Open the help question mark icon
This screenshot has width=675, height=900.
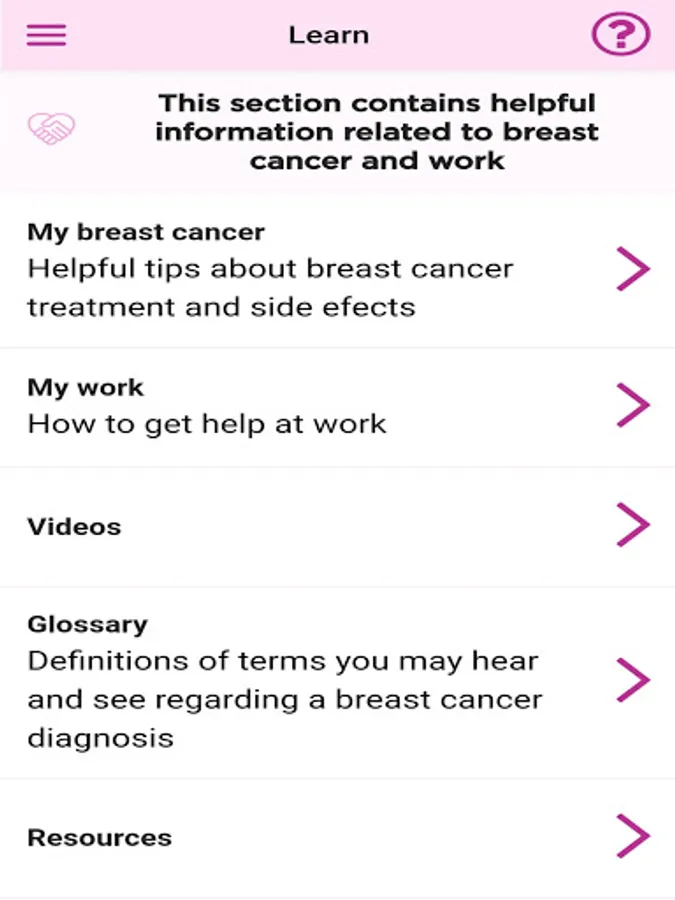[x=620, y=35]
